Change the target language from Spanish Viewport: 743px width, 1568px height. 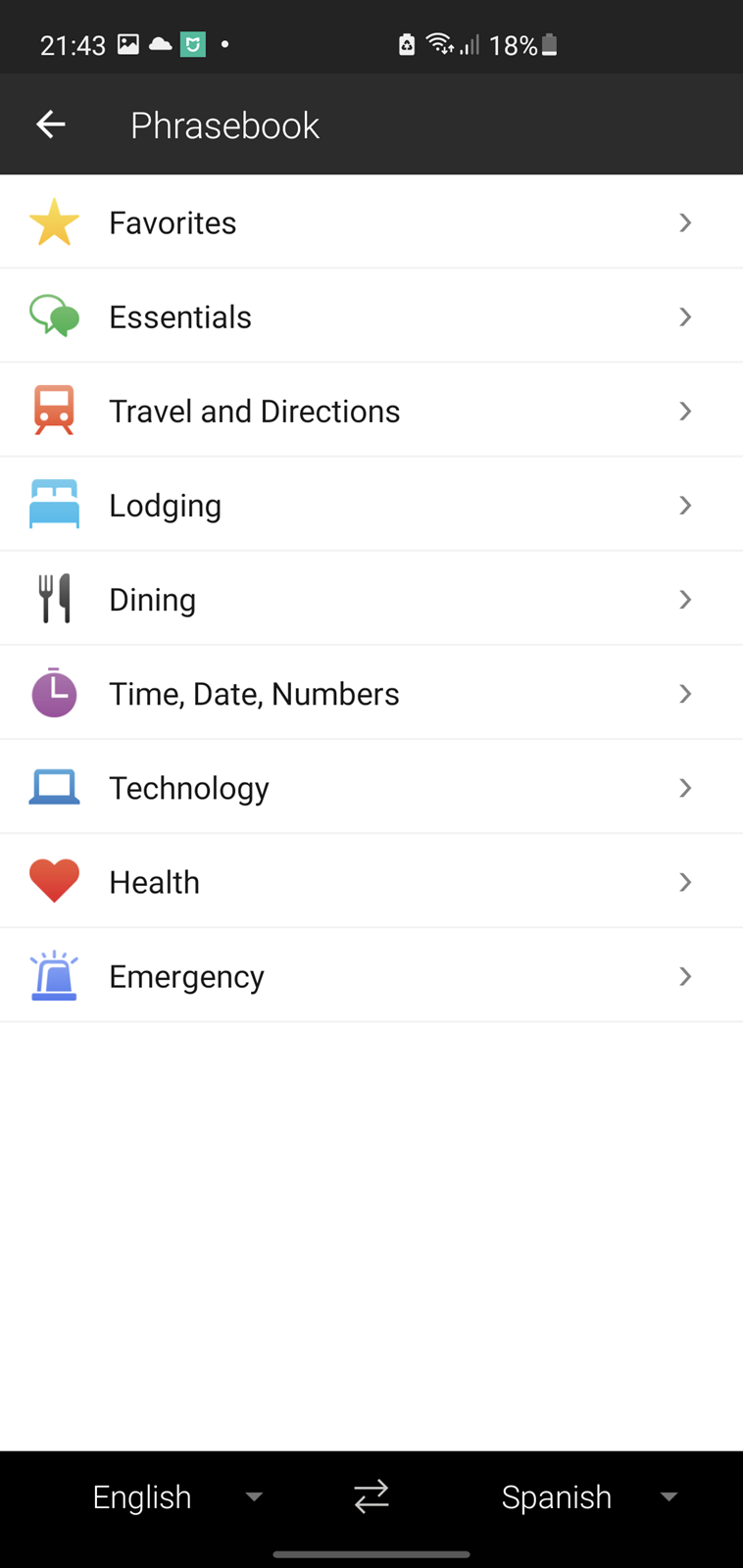(x=588, y=1496)
